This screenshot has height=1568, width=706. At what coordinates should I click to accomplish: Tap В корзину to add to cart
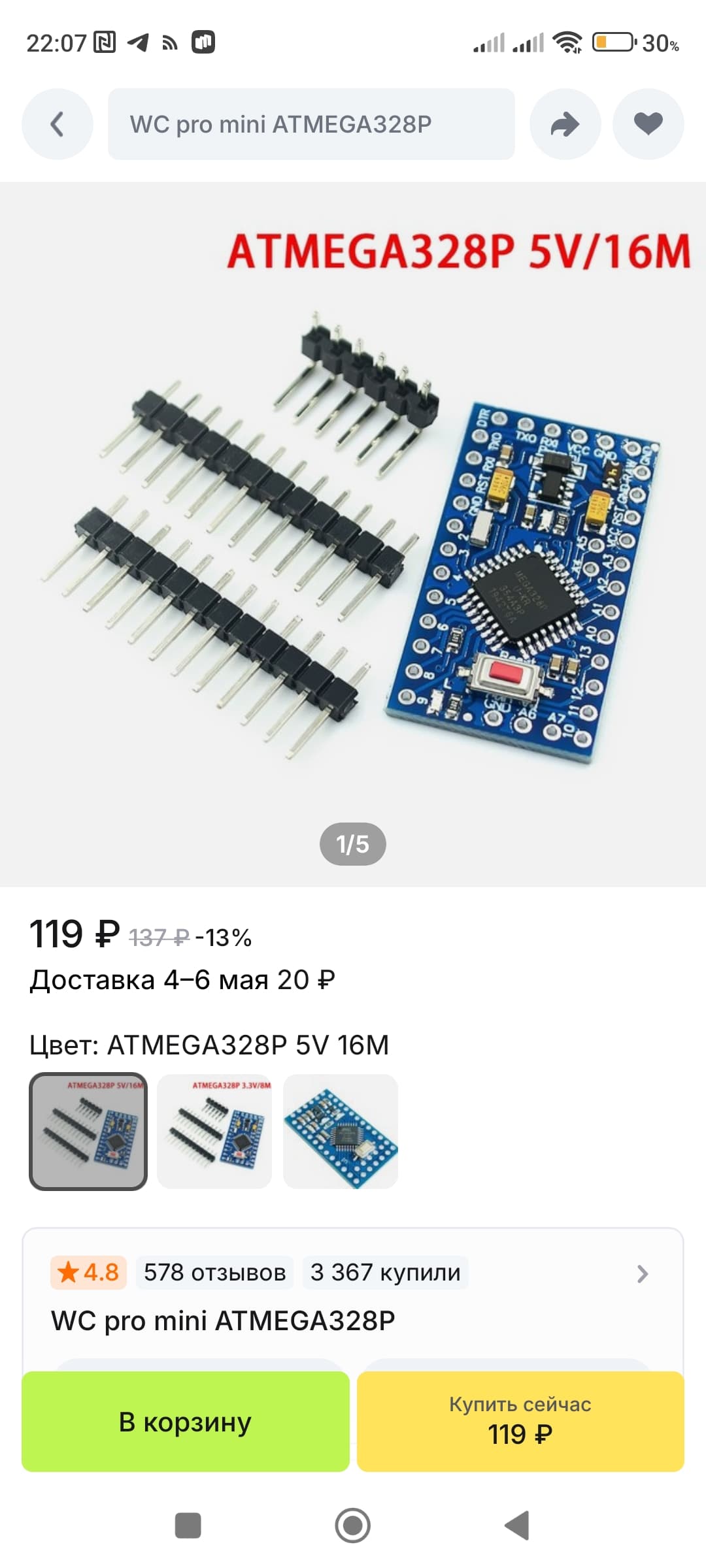pyautogui.click(x=186, y=1422)
